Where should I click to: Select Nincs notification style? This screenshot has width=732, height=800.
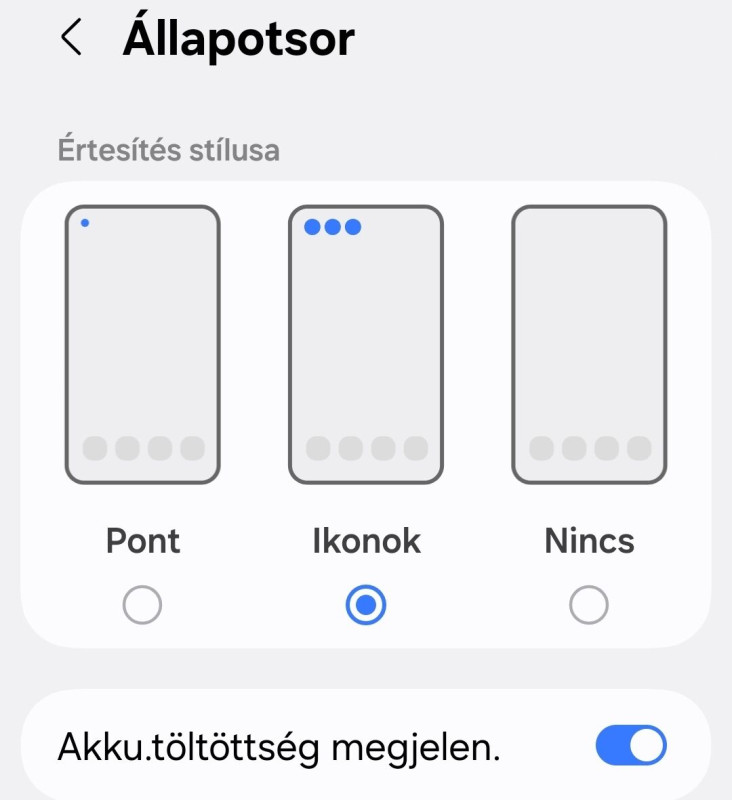[589, 605]
